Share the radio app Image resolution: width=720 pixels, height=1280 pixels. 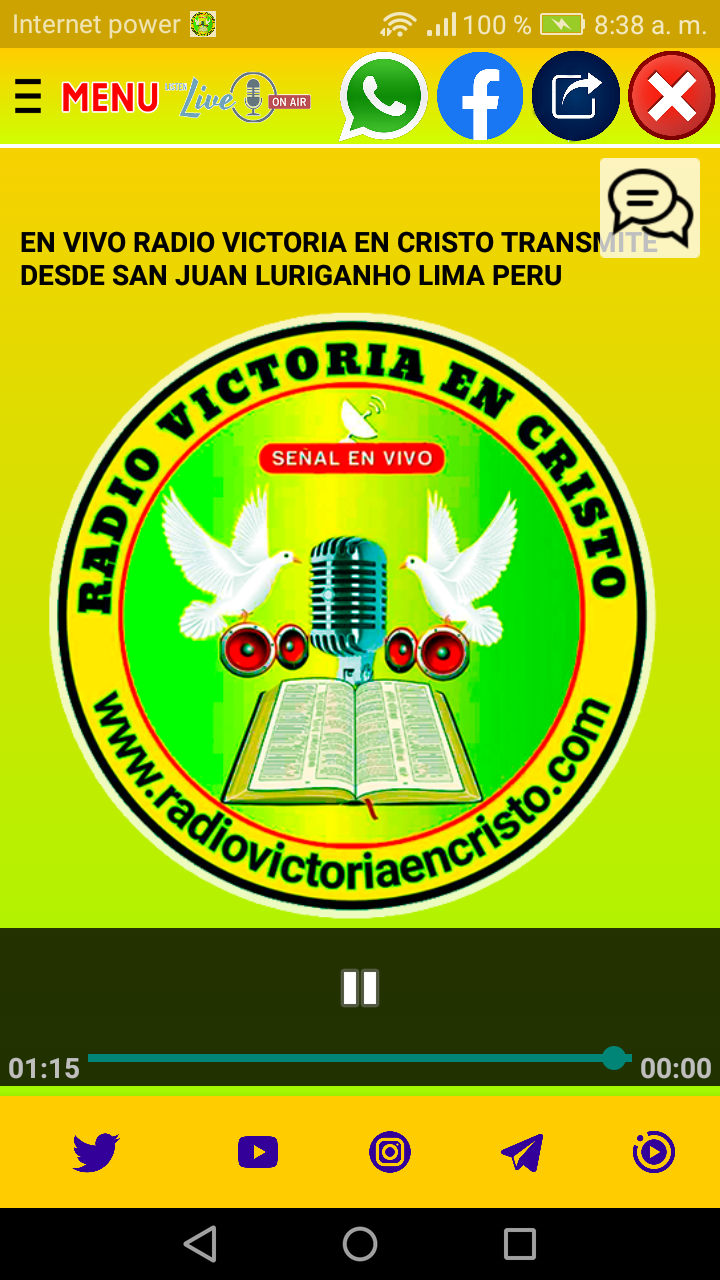[x=576, y=97]
